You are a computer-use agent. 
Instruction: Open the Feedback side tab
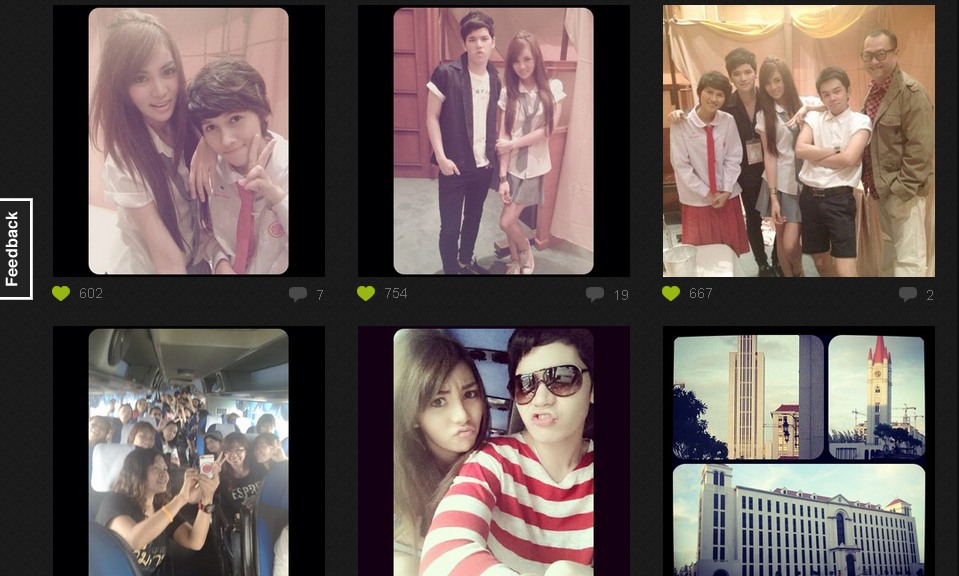click(15, 249)
